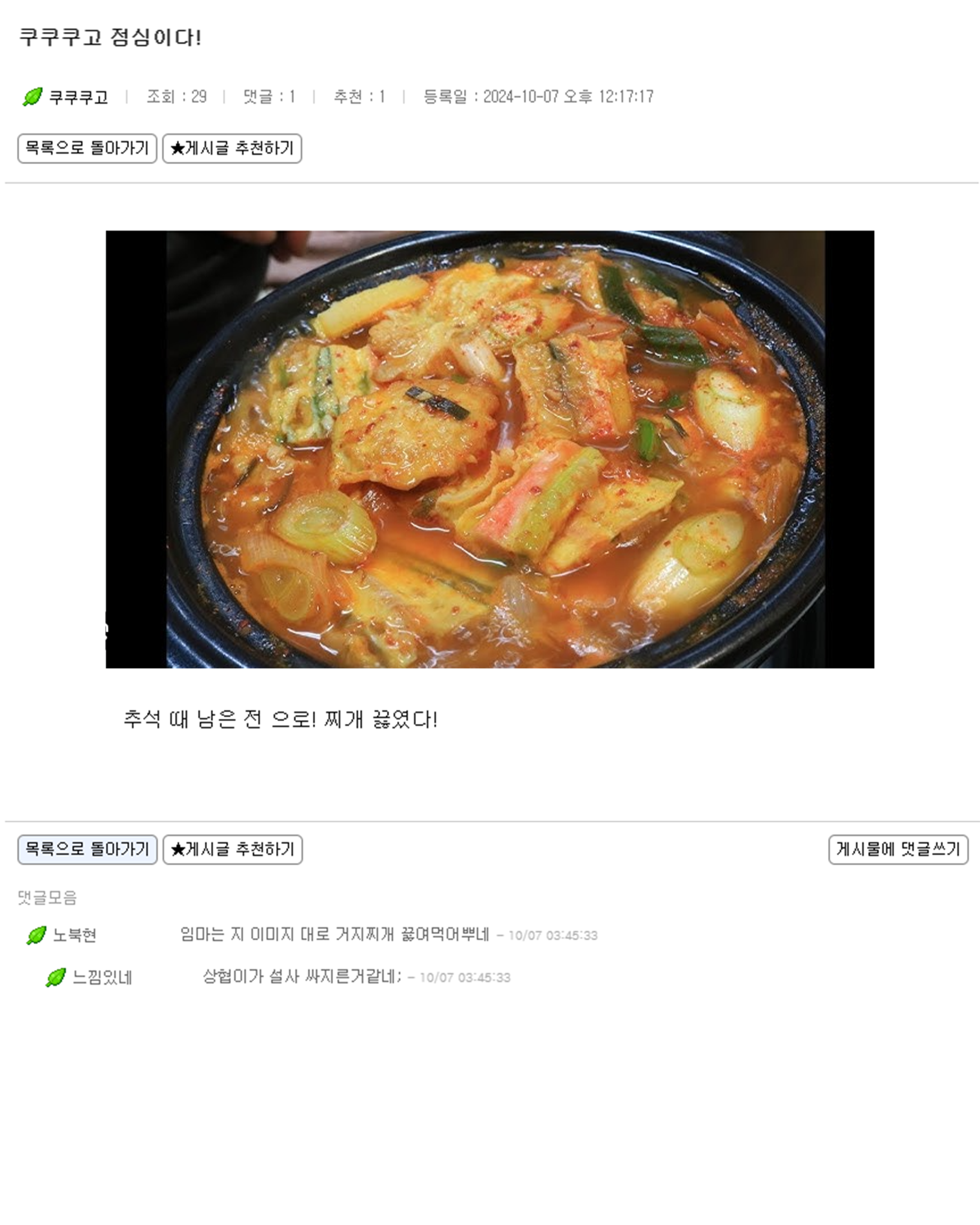
Task: Recommend the post with the top ★게시글 추천하기 button
Action: (x=232, y=148)
